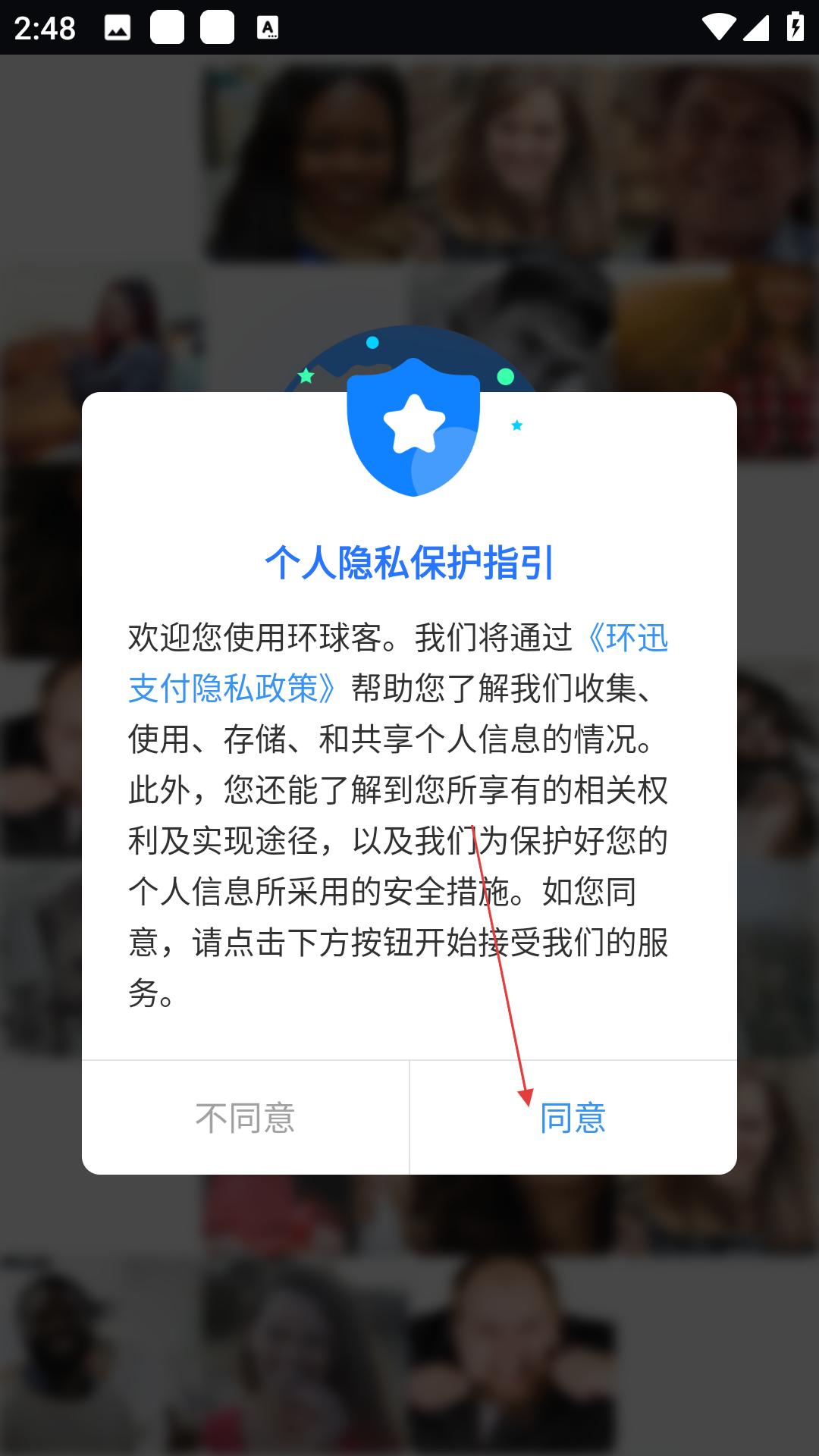
Task: Tap 同意 to accept the privacy policy
Action: [x=573, y=1118]
